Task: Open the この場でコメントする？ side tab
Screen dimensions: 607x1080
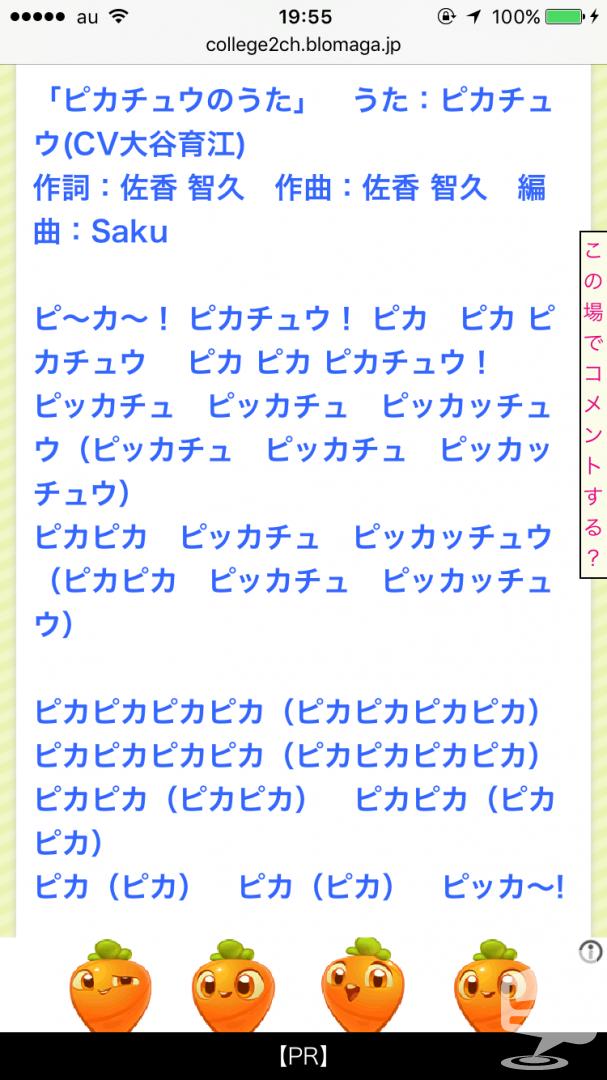Action: [x=593, y=404]
